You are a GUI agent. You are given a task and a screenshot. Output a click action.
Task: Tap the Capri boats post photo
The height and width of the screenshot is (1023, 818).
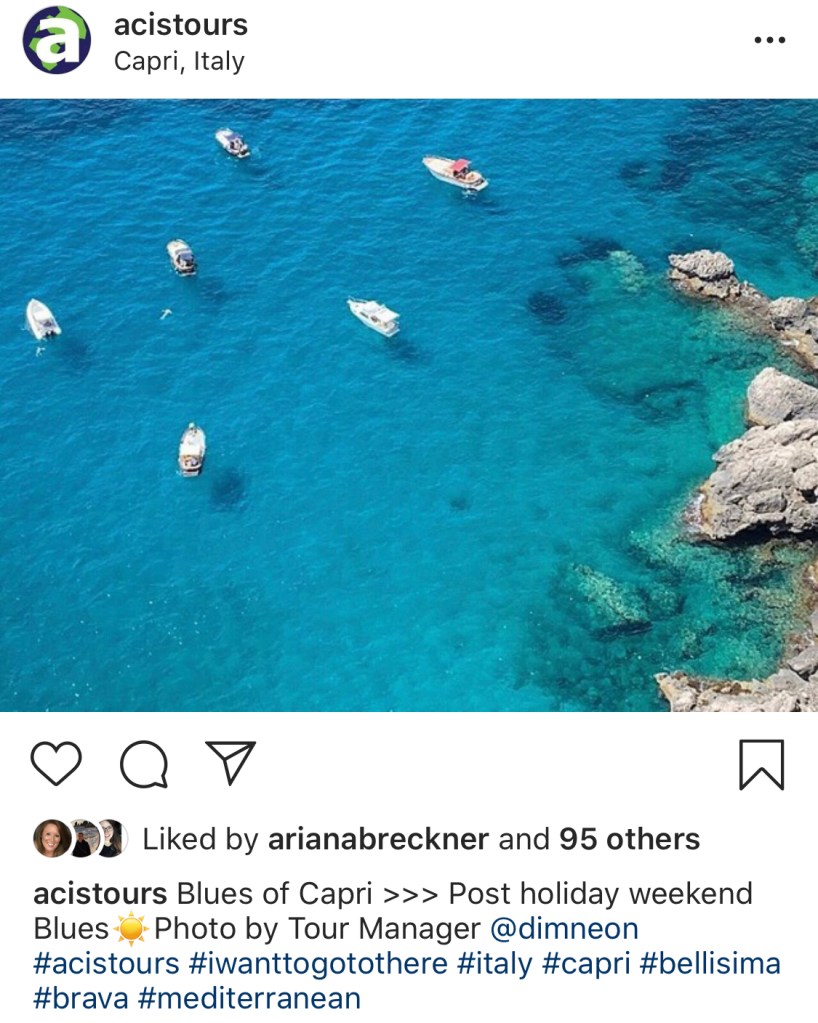409,405
